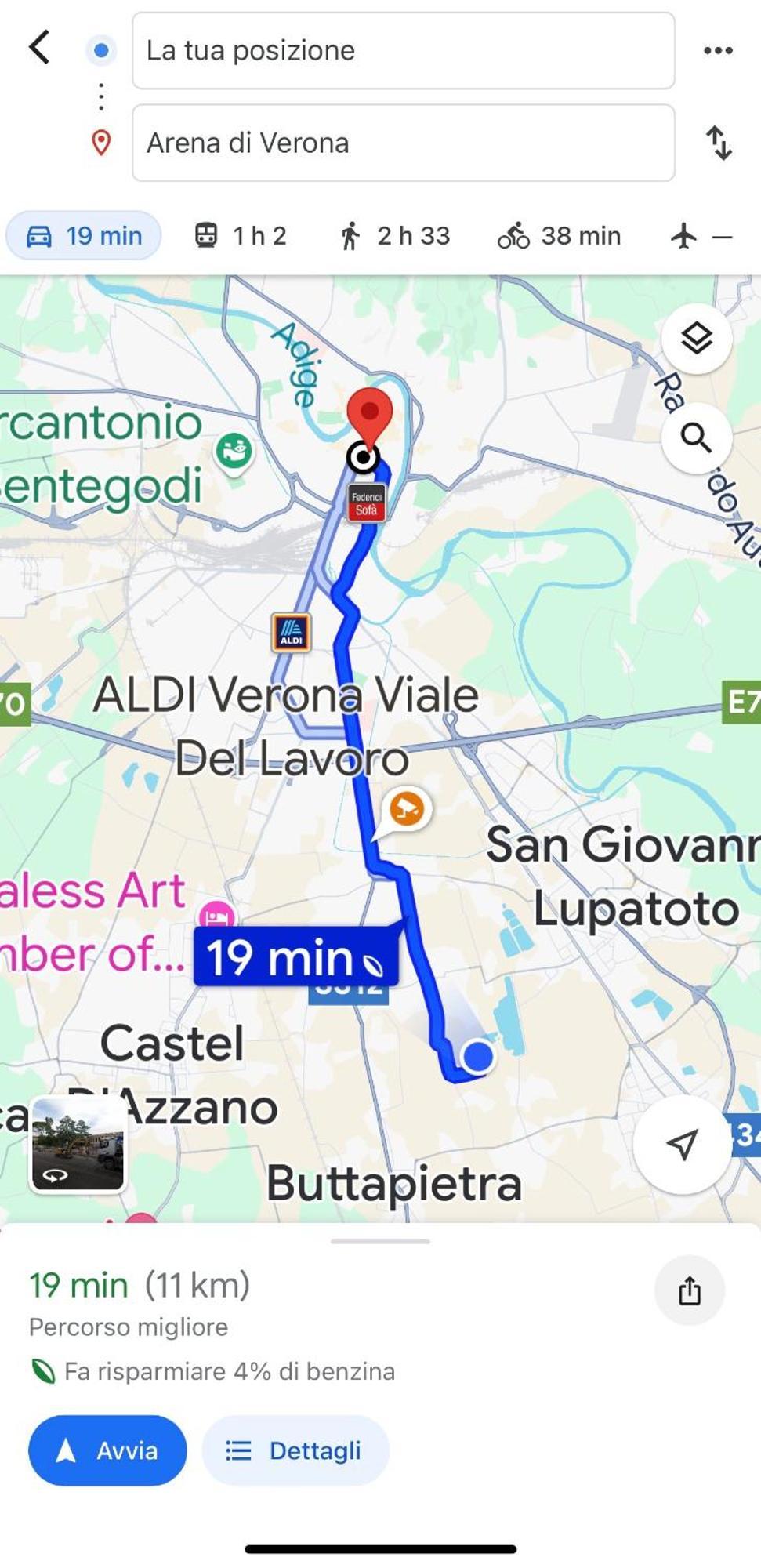Open route Dettagli steps
Viewport: 761px width, 1568px height.
[295, 1450]
